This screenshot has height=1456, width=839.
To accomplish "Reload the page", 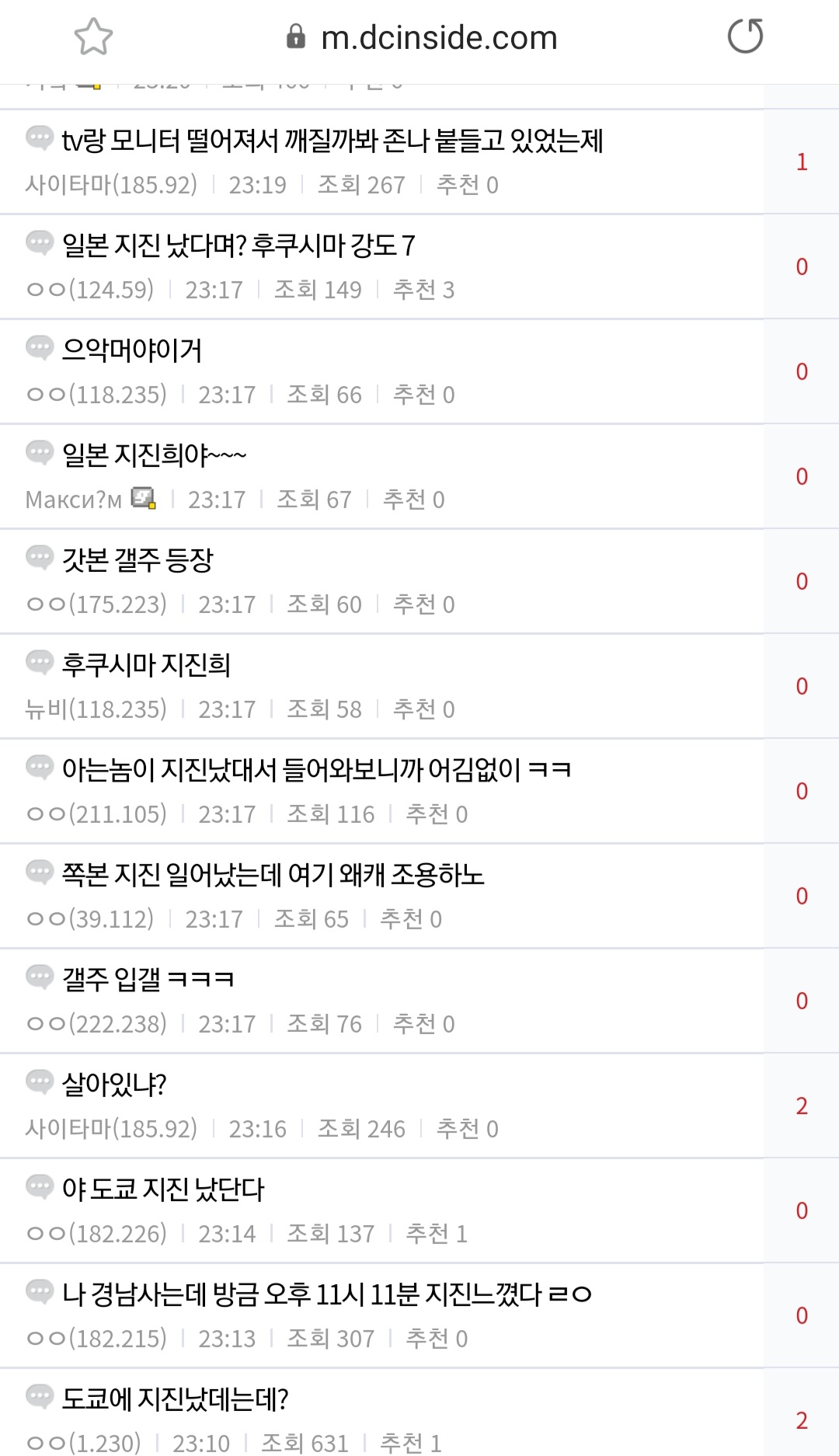I will 745,37.
